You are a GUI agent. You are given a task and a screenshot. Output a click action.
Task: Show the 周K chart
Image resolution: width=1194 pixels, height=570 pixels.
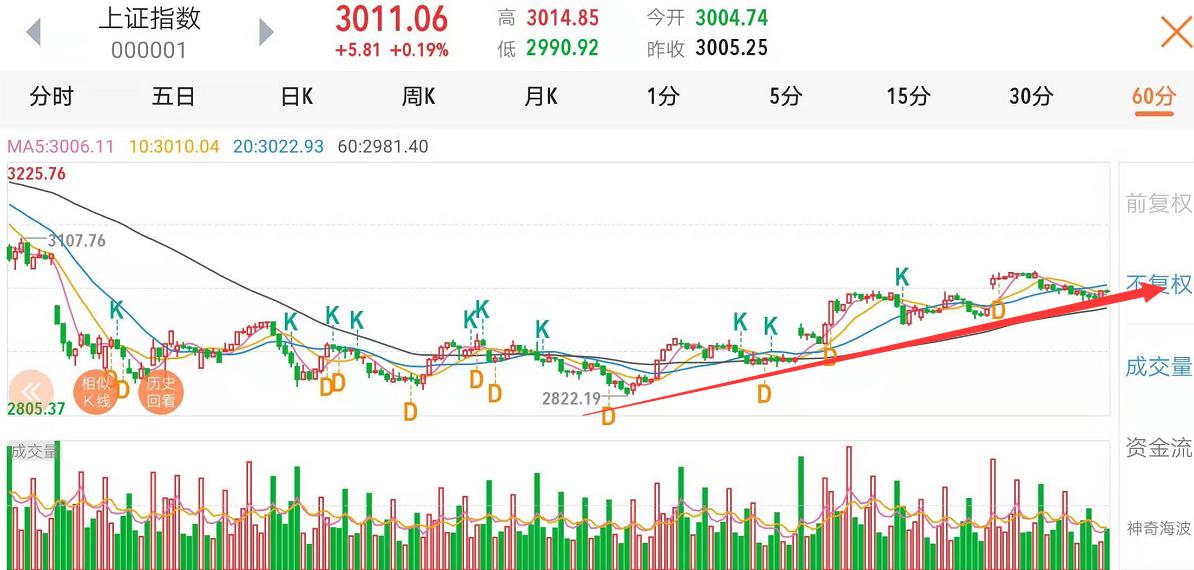point(419,97)
